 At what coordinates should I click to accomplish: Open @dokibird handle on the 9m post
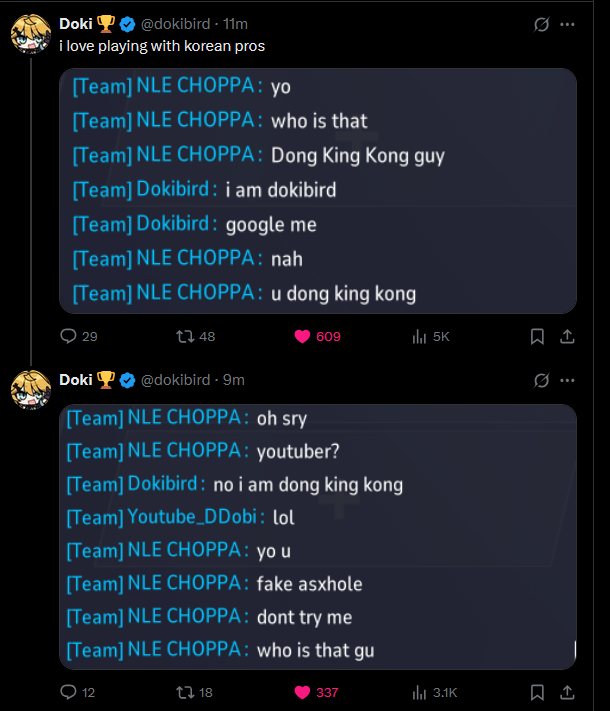pyautogui.click(x=176, y=380)
